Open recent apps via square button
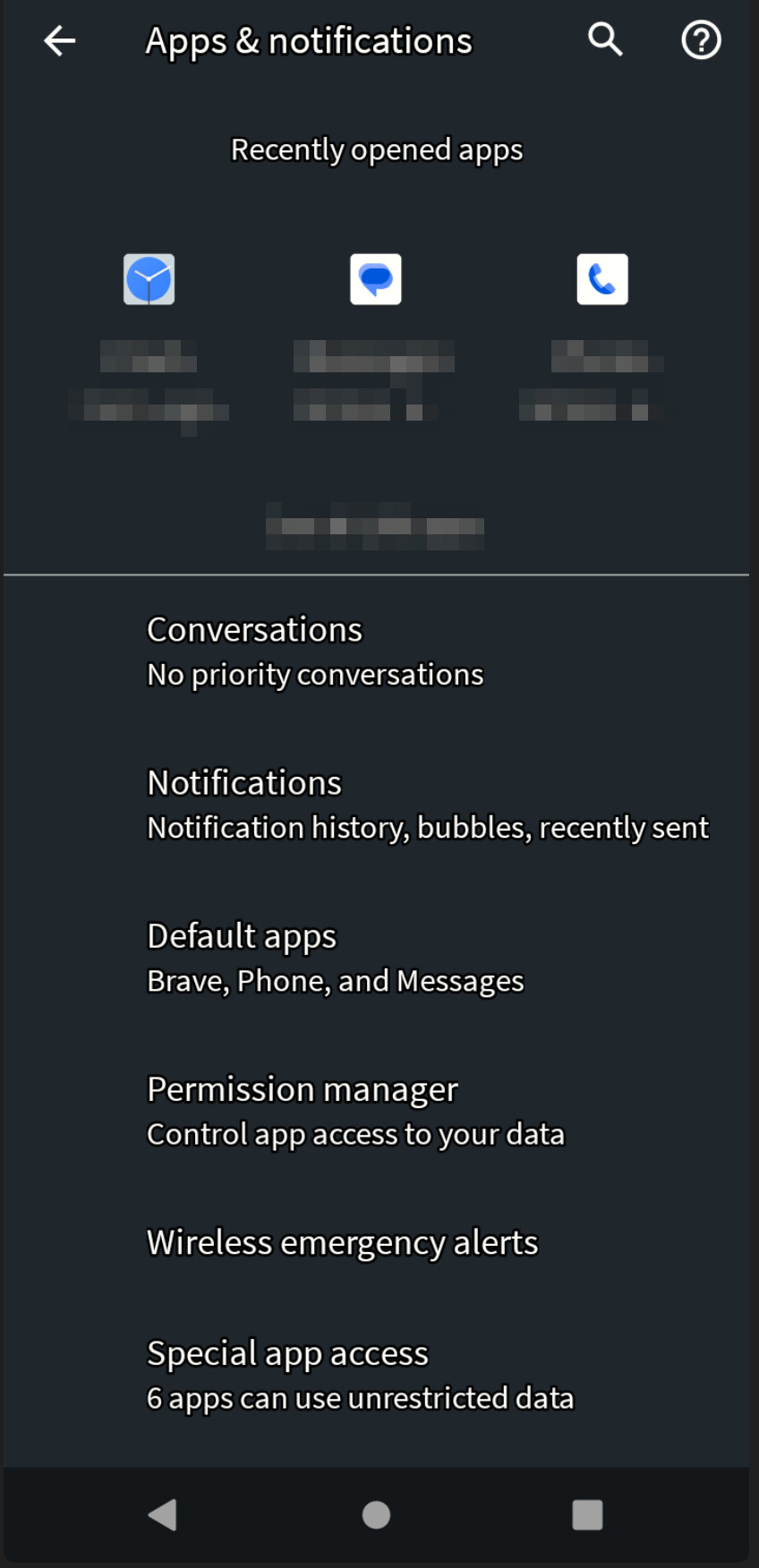759x1568 pixels. coord(587,1515)
